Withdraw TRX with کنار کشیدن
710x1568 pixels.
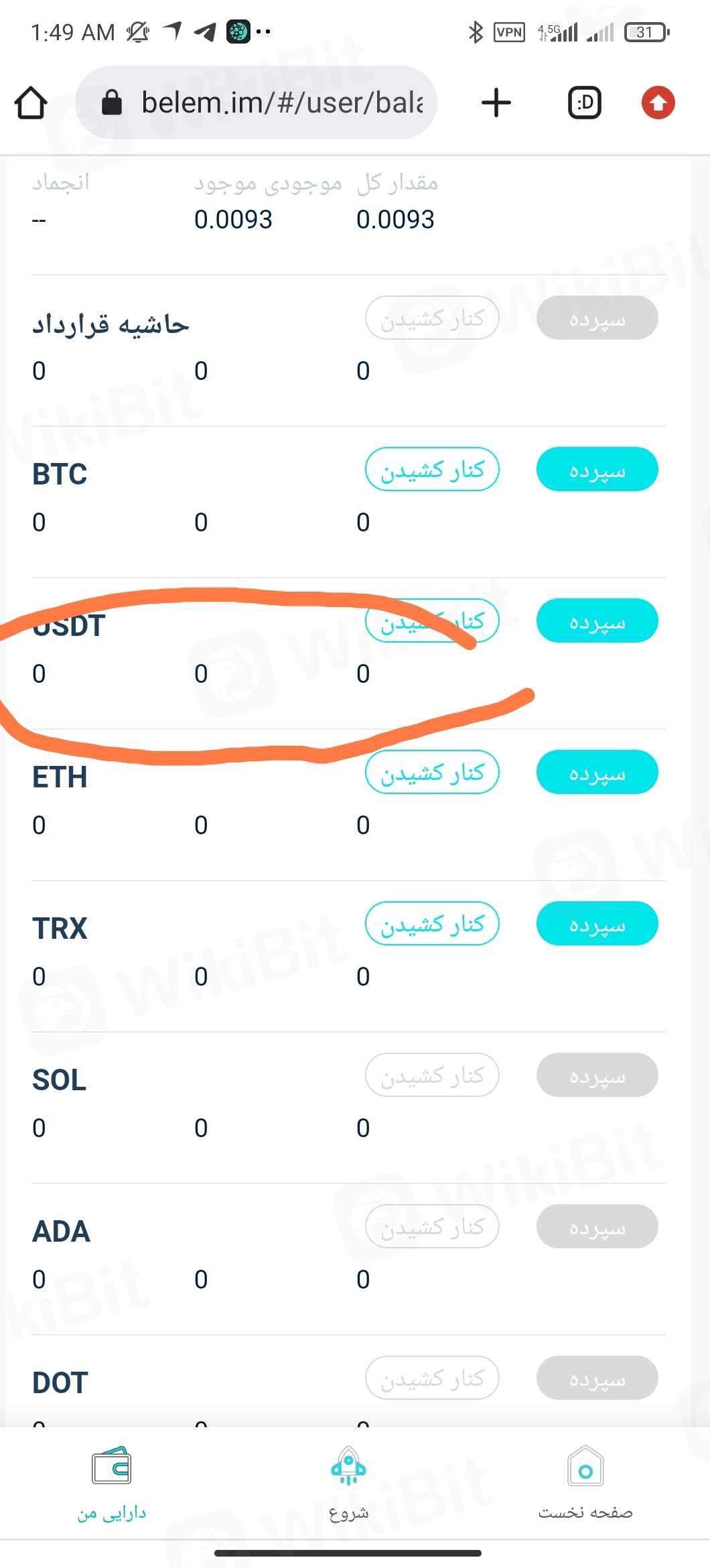coord(432,924)
